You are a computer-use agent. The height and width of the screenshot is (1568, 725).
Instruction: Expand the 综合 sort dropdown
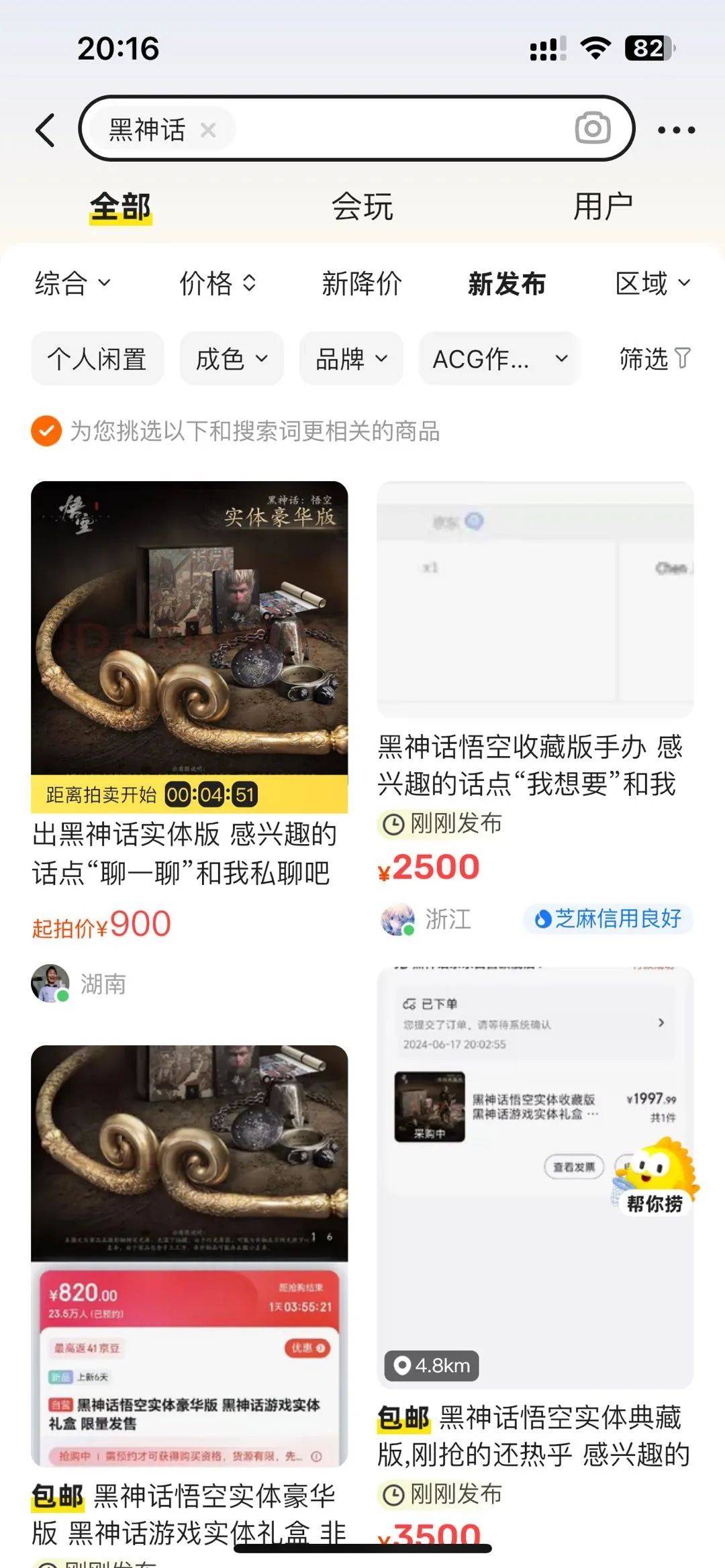click(72, 283)
